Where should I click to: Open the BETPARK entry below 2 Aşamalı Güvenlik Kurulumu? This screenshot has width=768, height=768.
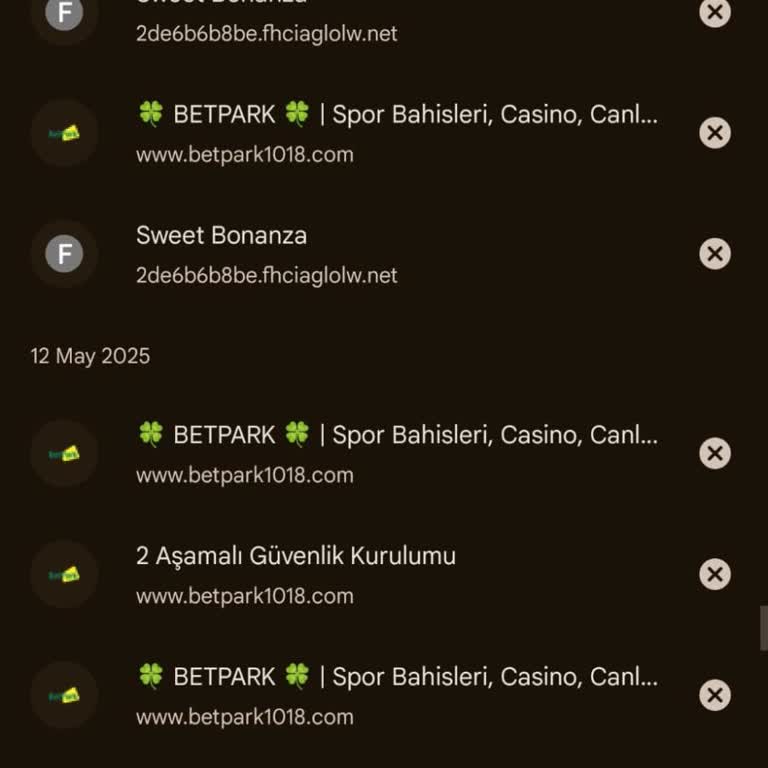pyautogui.click(x=396, y=695)
